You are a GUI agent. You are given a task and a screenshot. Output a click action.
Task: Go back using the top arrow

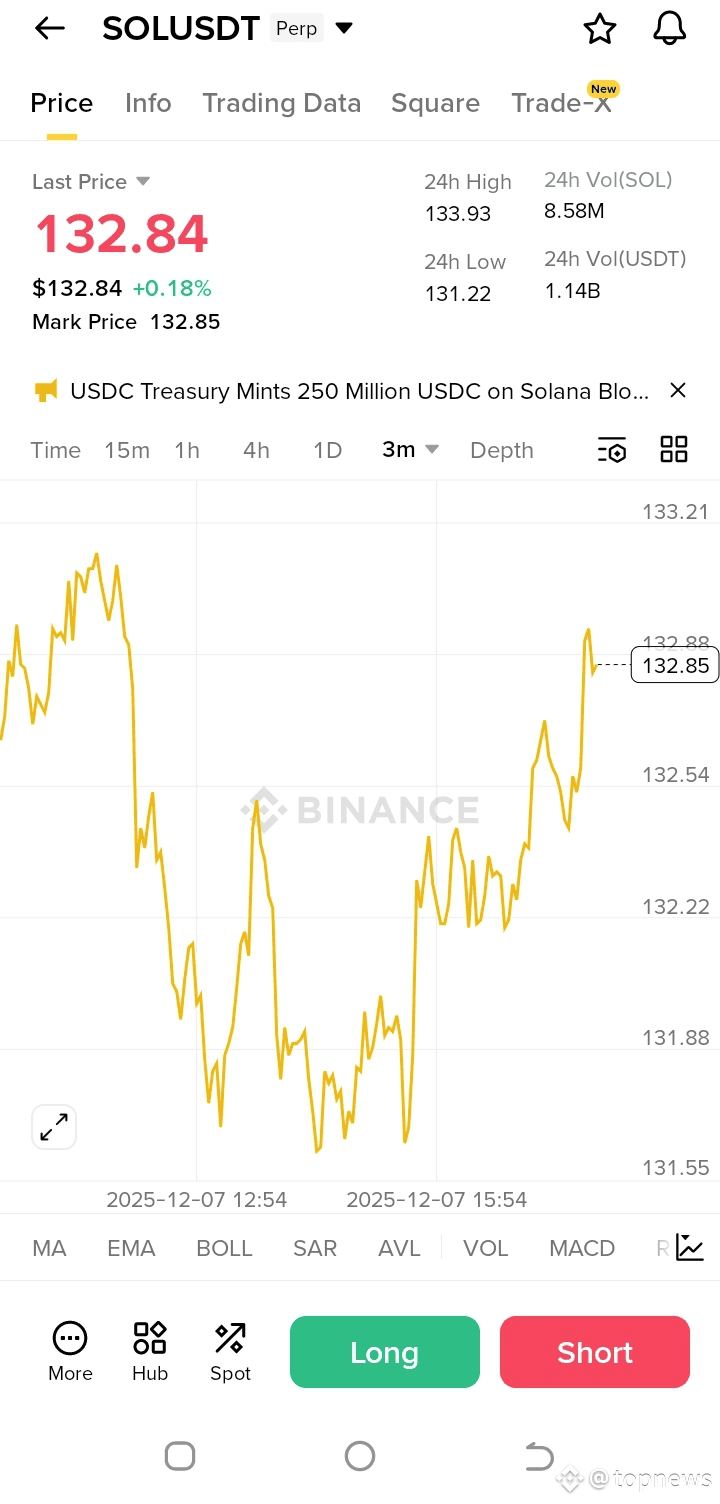(49, 29)
